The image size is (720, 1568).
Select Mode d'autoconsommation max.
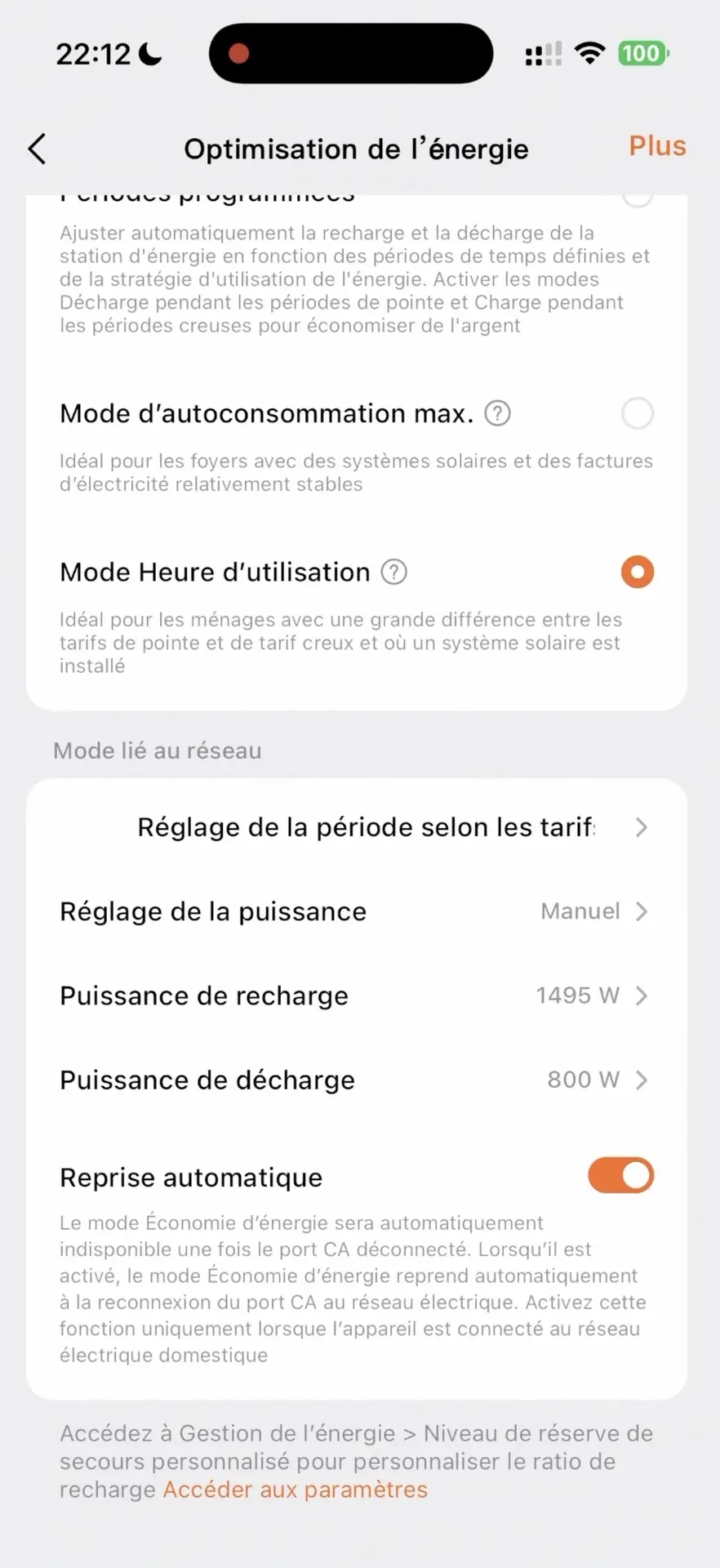coord(638,413)
